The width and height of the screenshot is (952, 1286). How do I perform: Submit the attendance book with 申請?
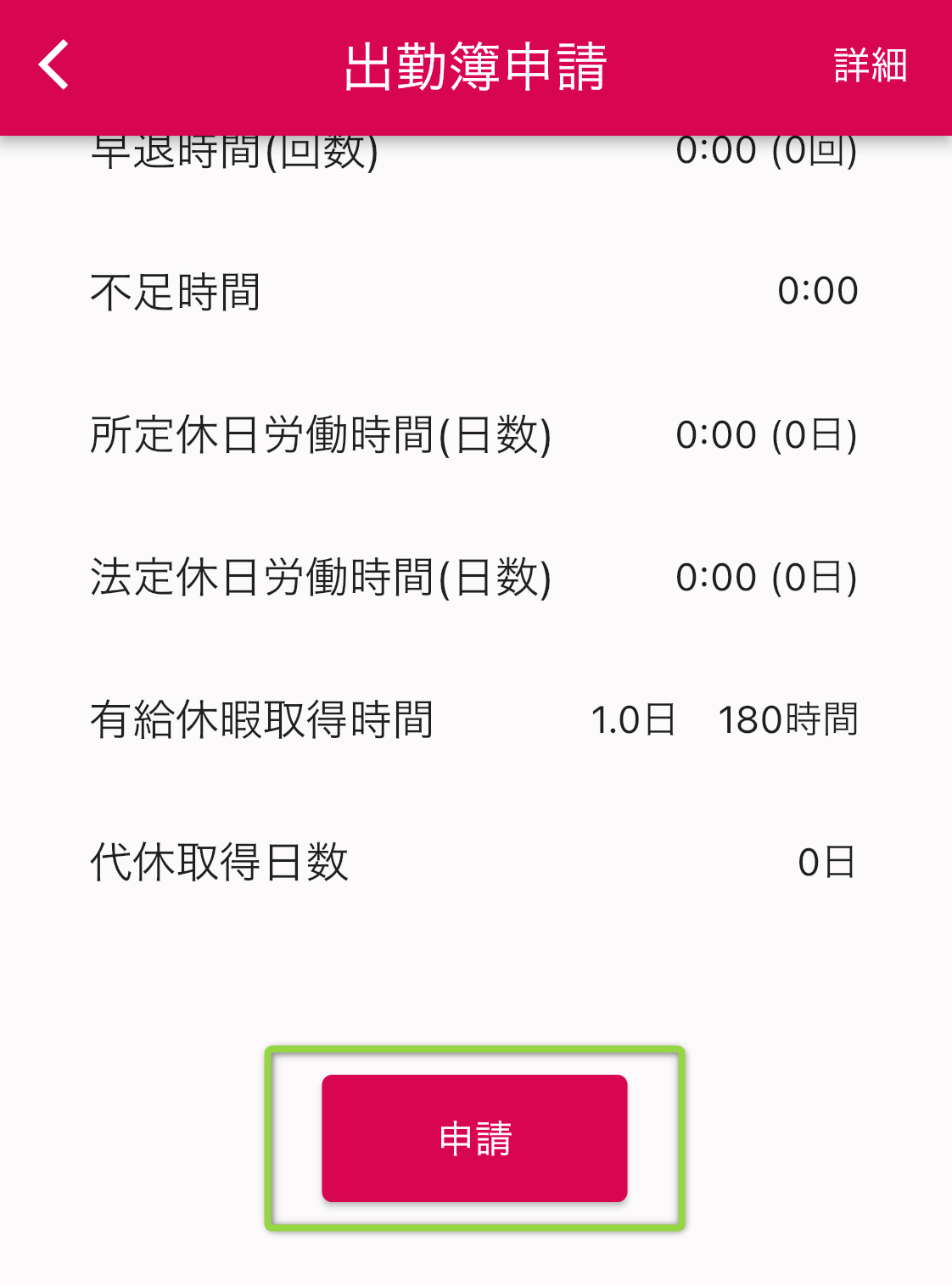tap(474, 1138)
